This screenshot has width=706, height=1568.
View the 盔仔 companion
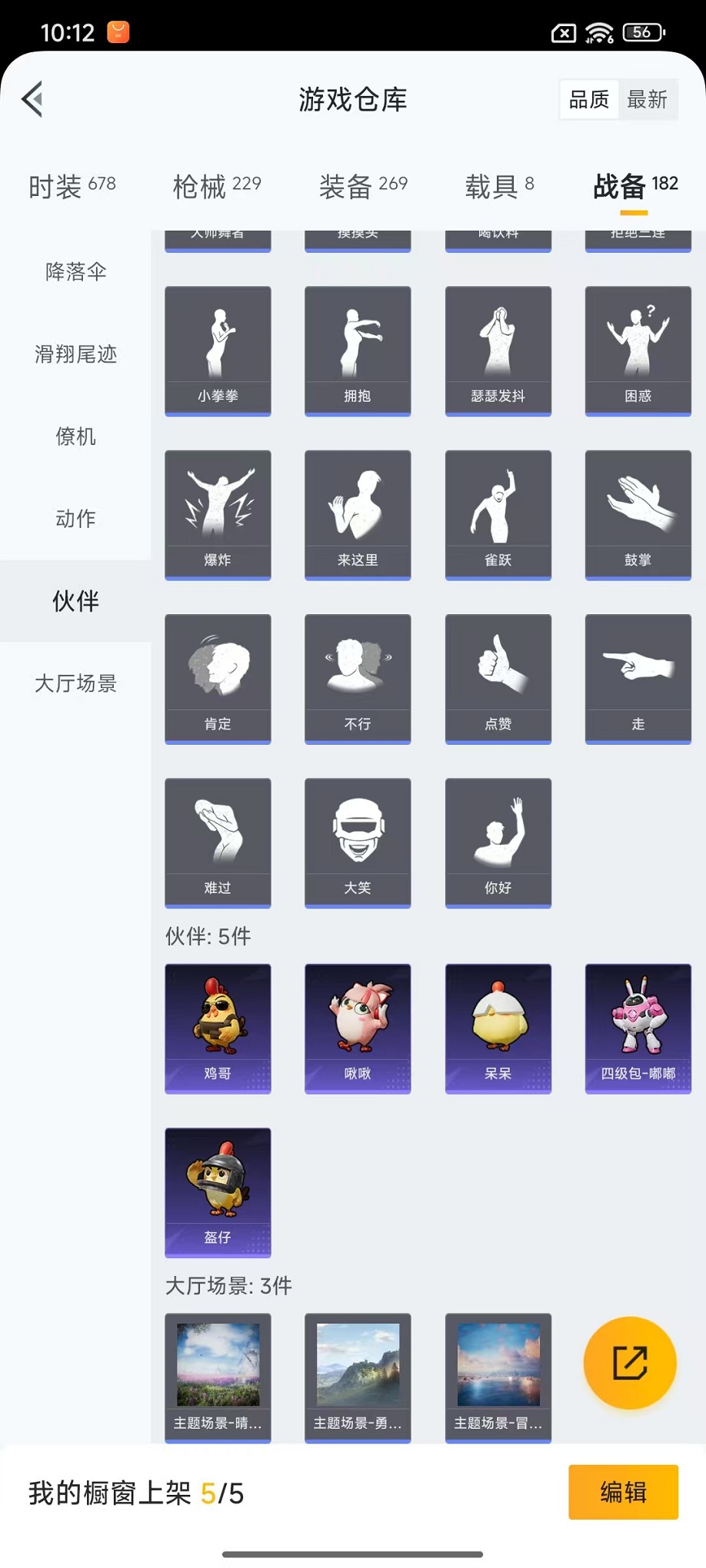point(218,1191)
